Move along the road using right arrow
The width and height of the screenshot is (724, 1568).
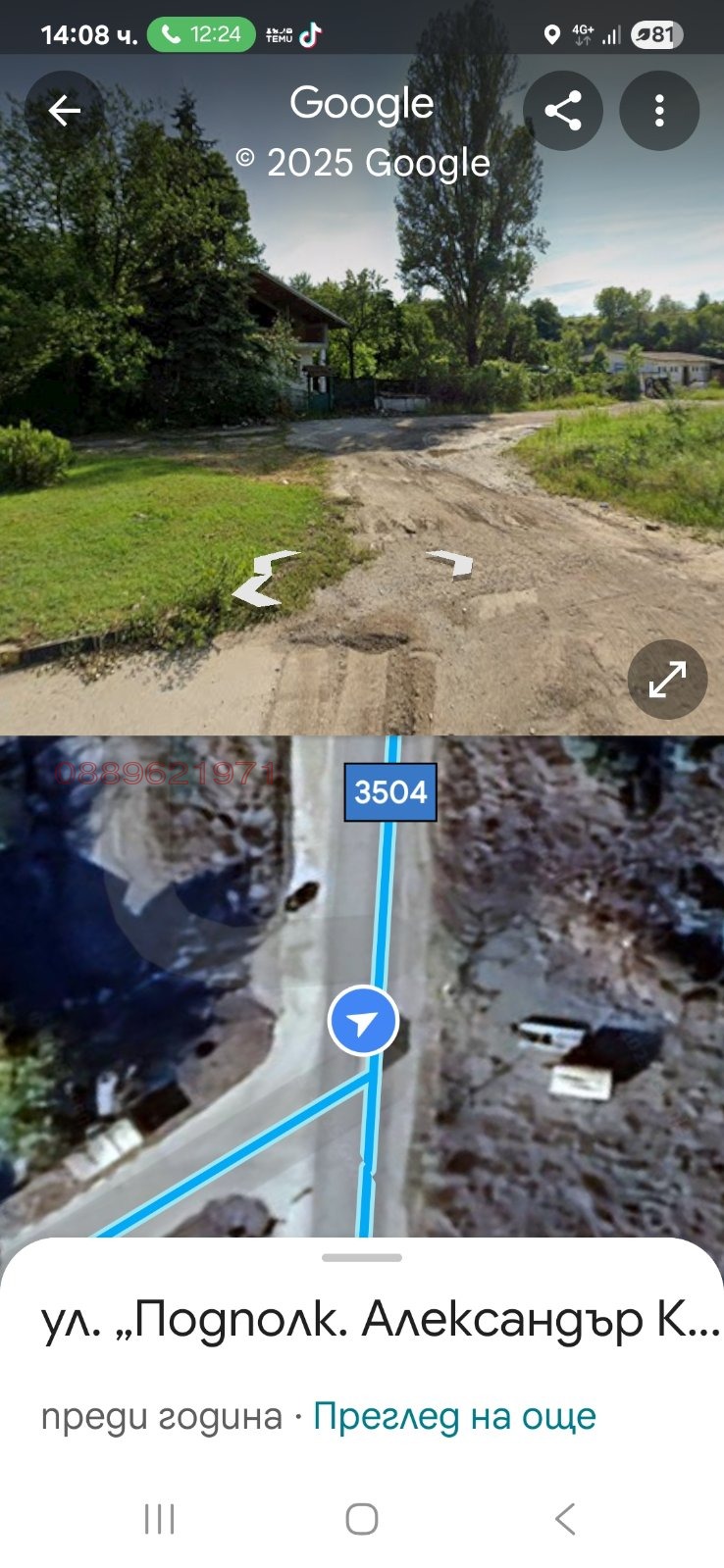[451, 563]
